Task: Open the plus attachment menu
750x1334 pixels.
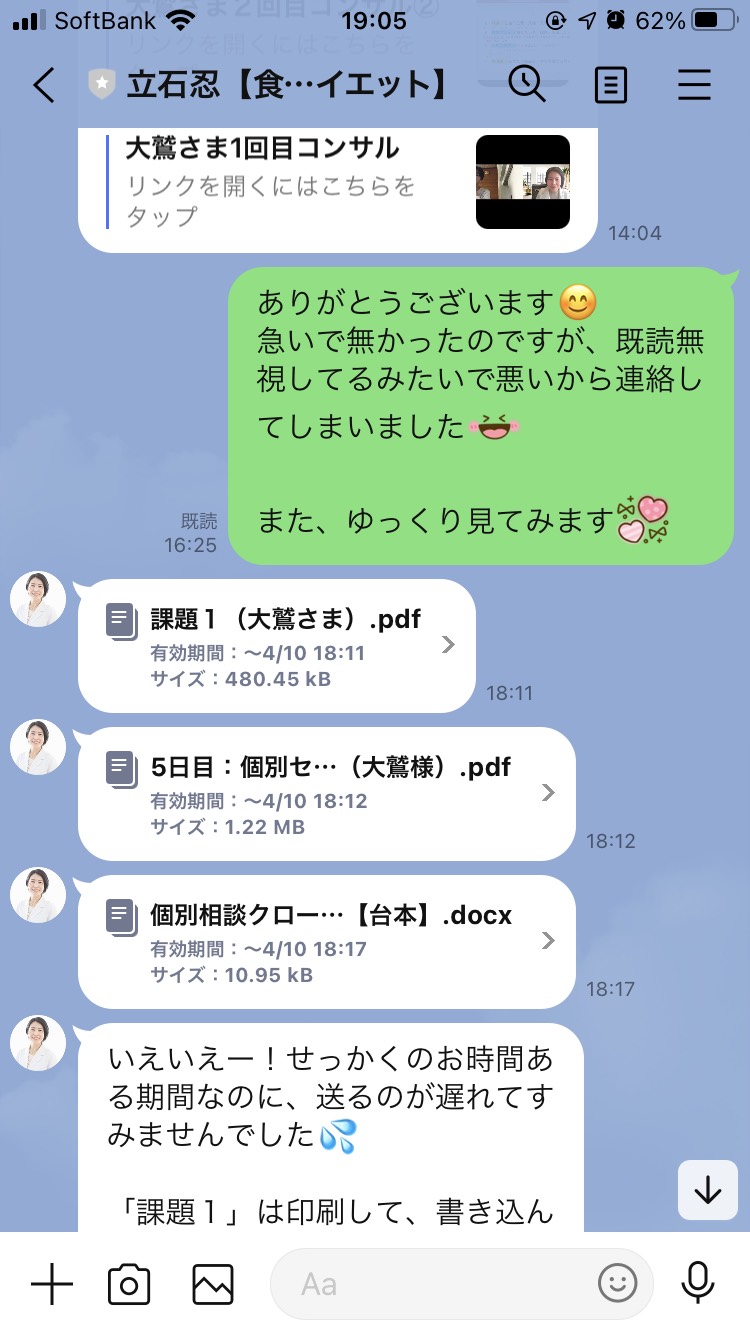Action: [52, 1283]
